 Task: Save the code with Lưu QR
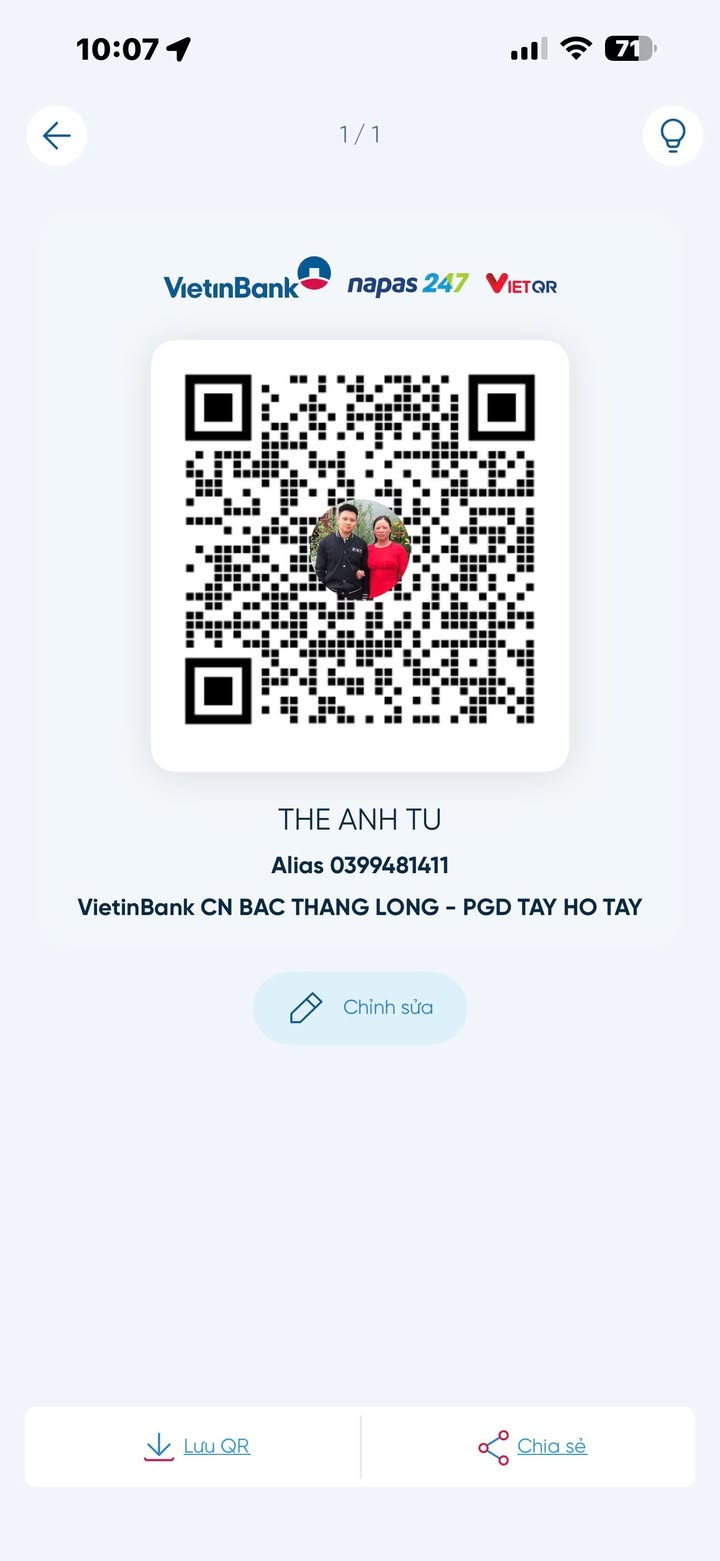(x=197, y=1446)
